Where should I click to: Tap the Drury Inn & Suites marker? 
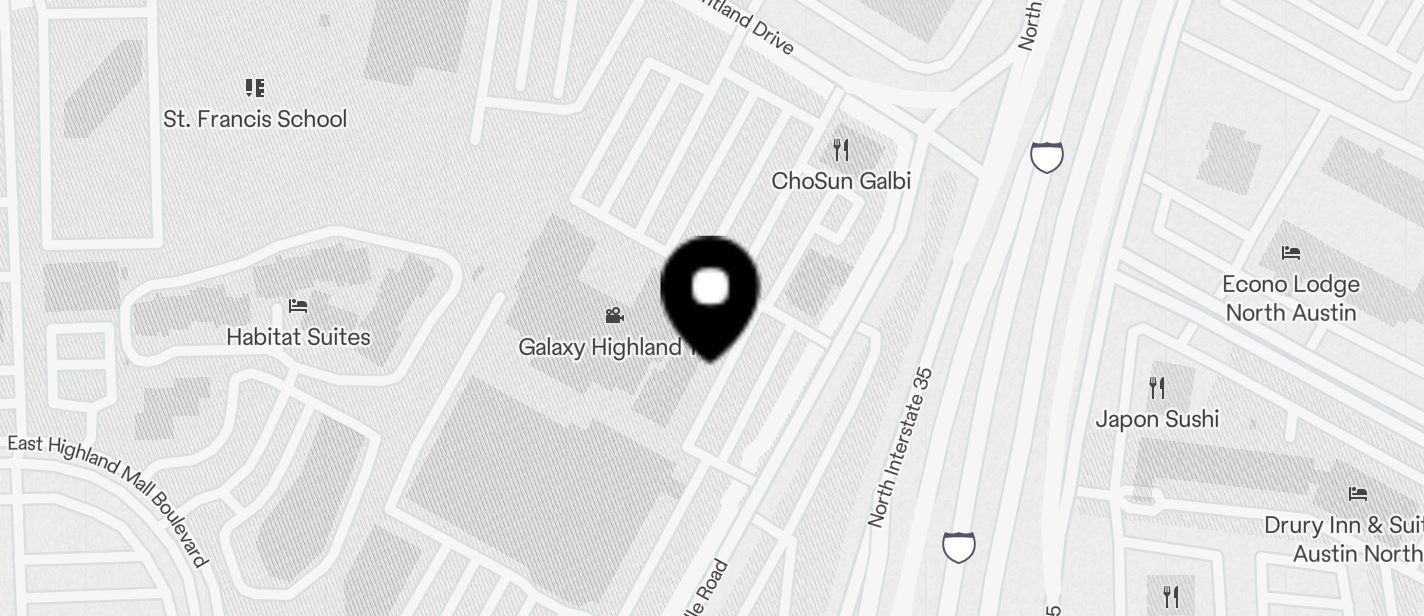click(1357, 494)
